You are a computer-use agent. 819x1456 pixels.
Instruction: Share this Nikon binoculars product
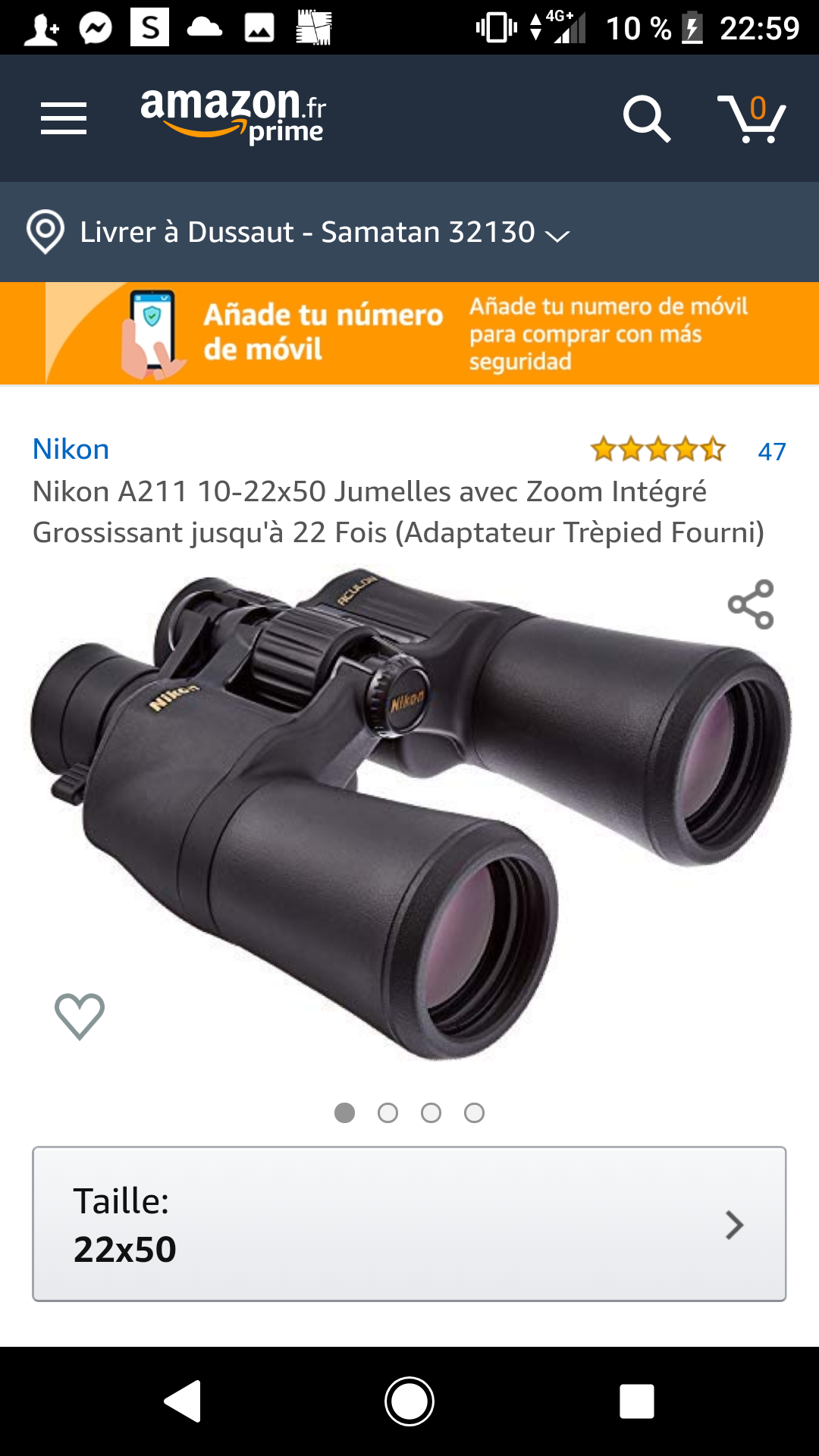(x=751, y=604)
